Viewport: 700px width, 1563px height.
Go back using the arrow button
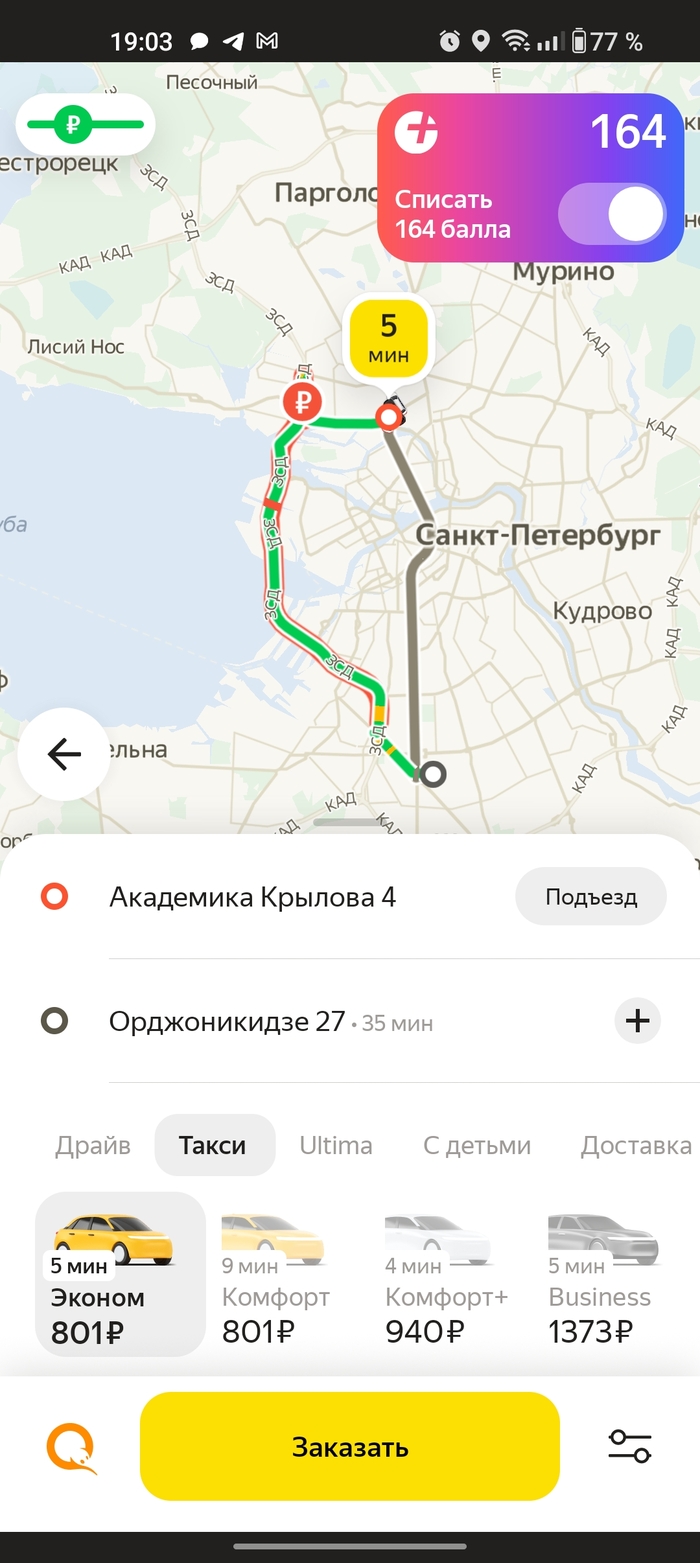pyautogui.click(x=64, y=754)
